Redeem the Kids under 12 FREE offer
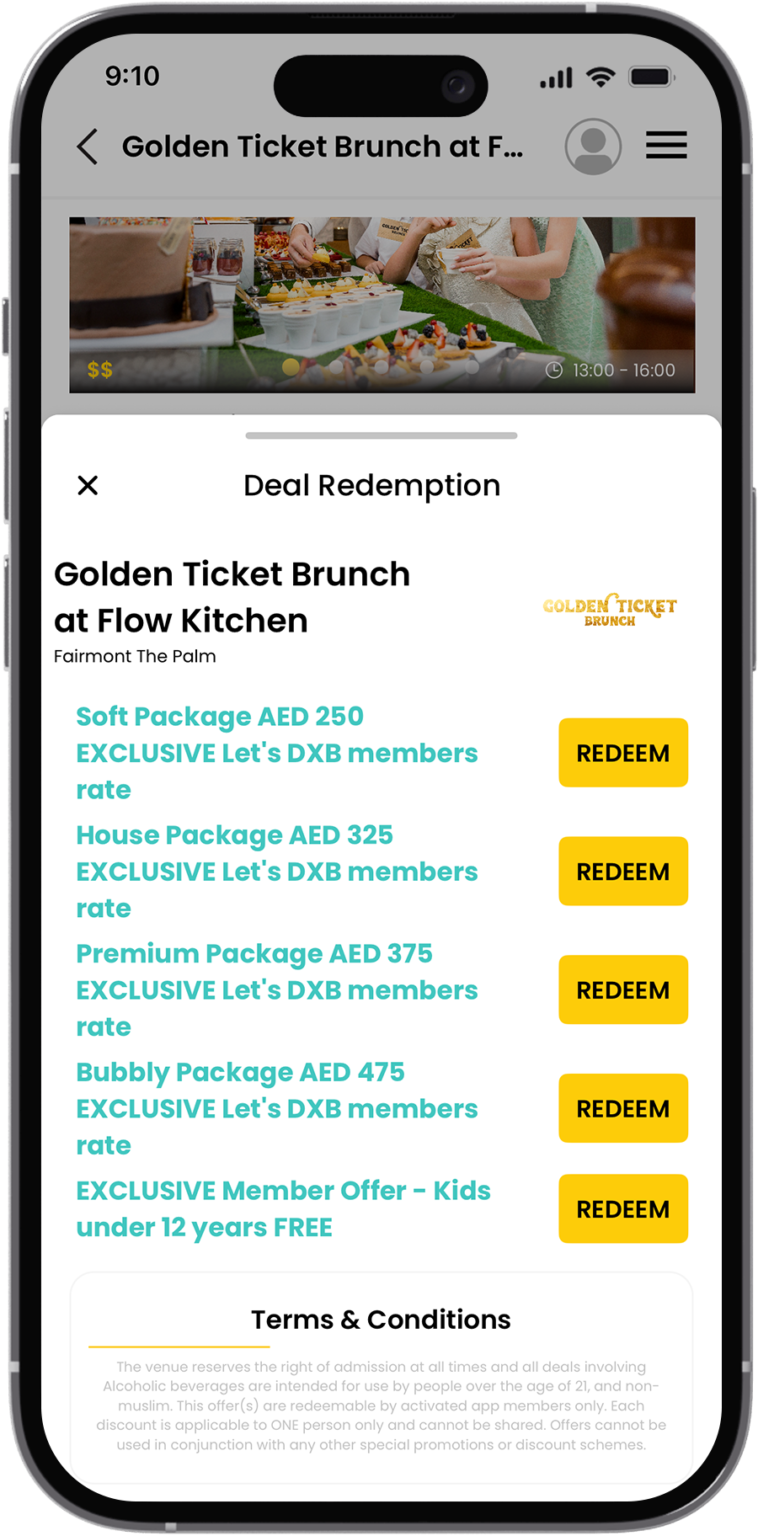Screen dimensions: 758x1536 pyautogui.click(x=623, y=1209)
